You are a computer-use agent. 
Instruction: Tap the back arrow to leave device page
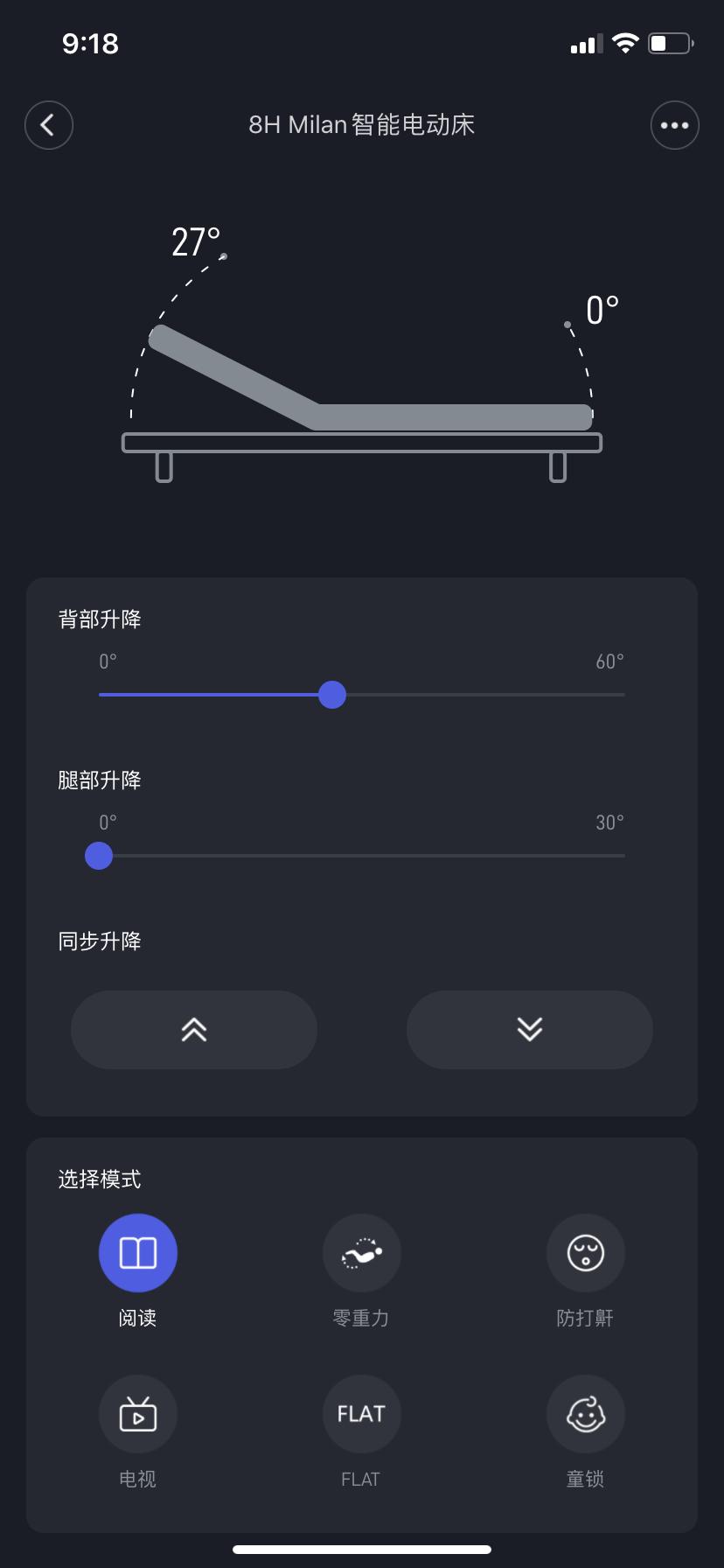pyautogui.click(x=48, y=124)
